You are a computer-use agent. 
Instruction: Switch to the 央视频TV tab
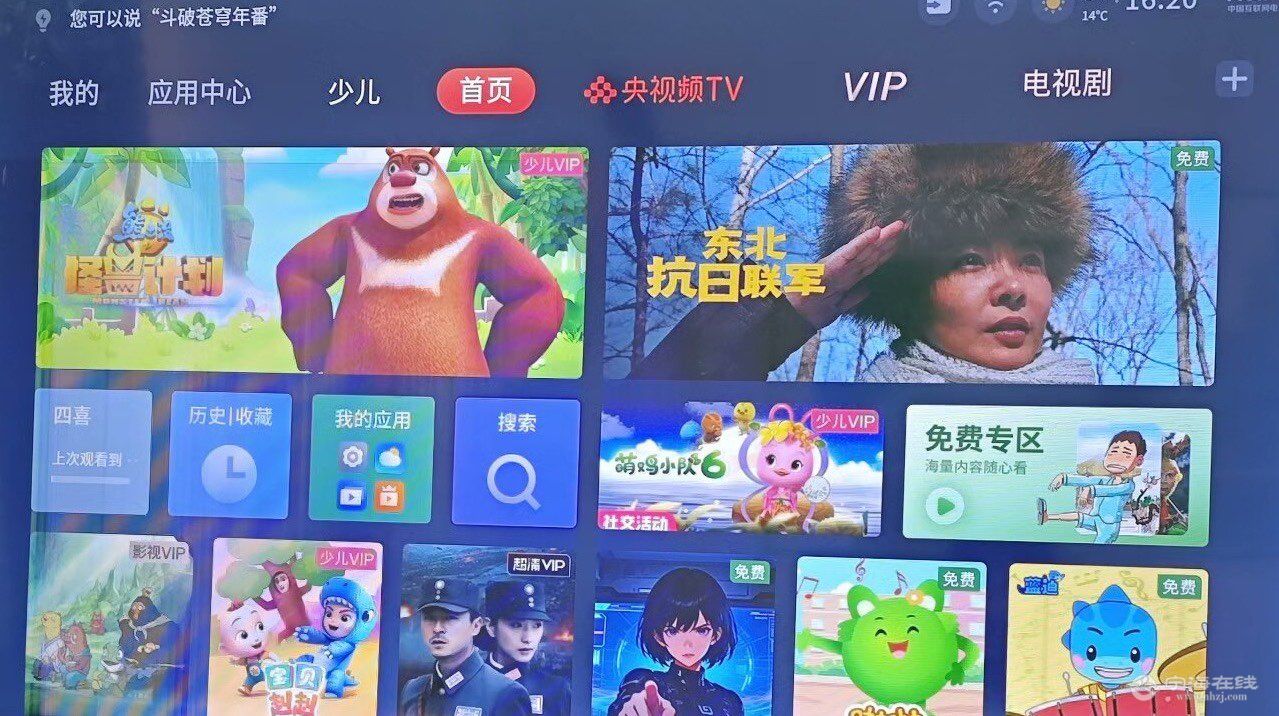[x=664, y=90]
